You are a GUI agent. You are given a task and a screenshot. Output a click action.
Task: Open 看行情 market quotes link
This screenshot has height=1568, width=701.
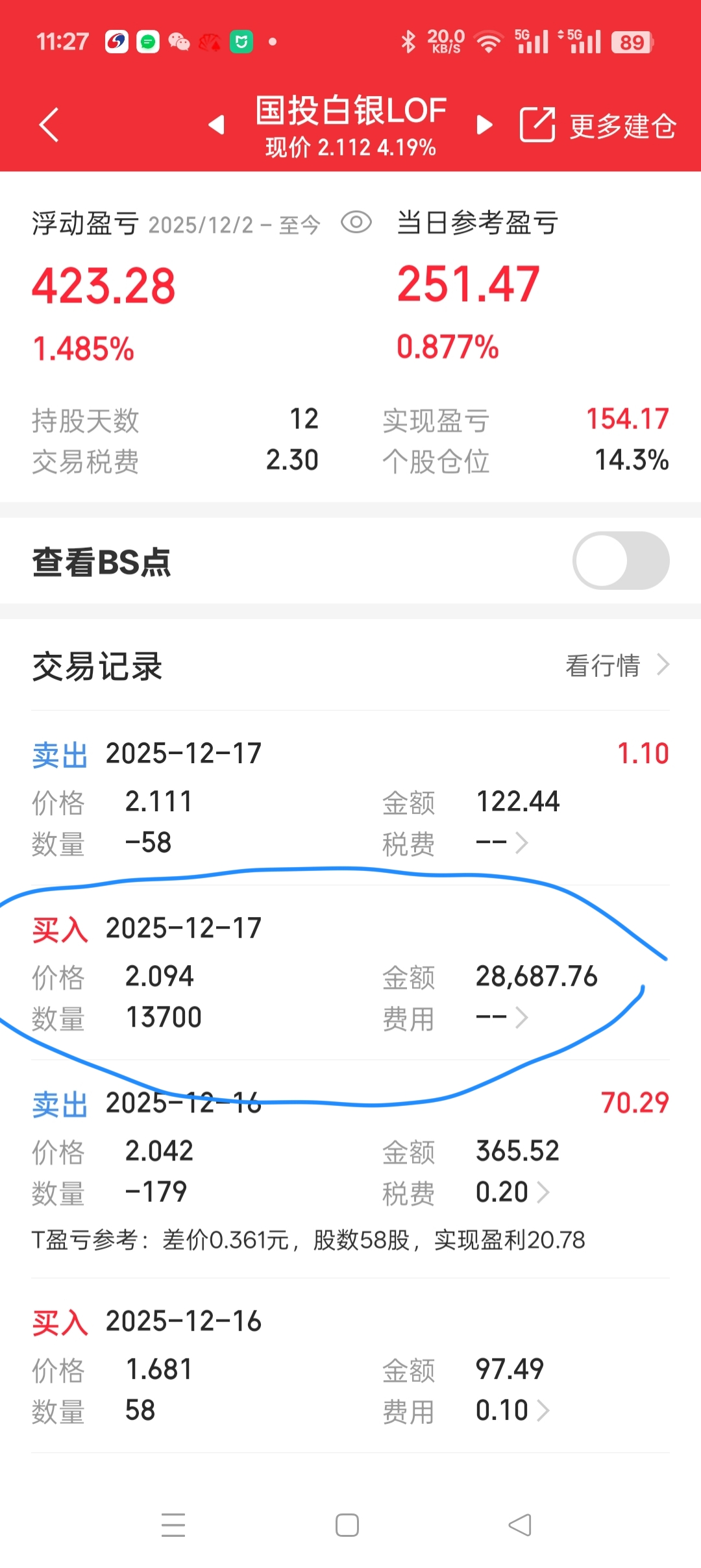point(617,665)
